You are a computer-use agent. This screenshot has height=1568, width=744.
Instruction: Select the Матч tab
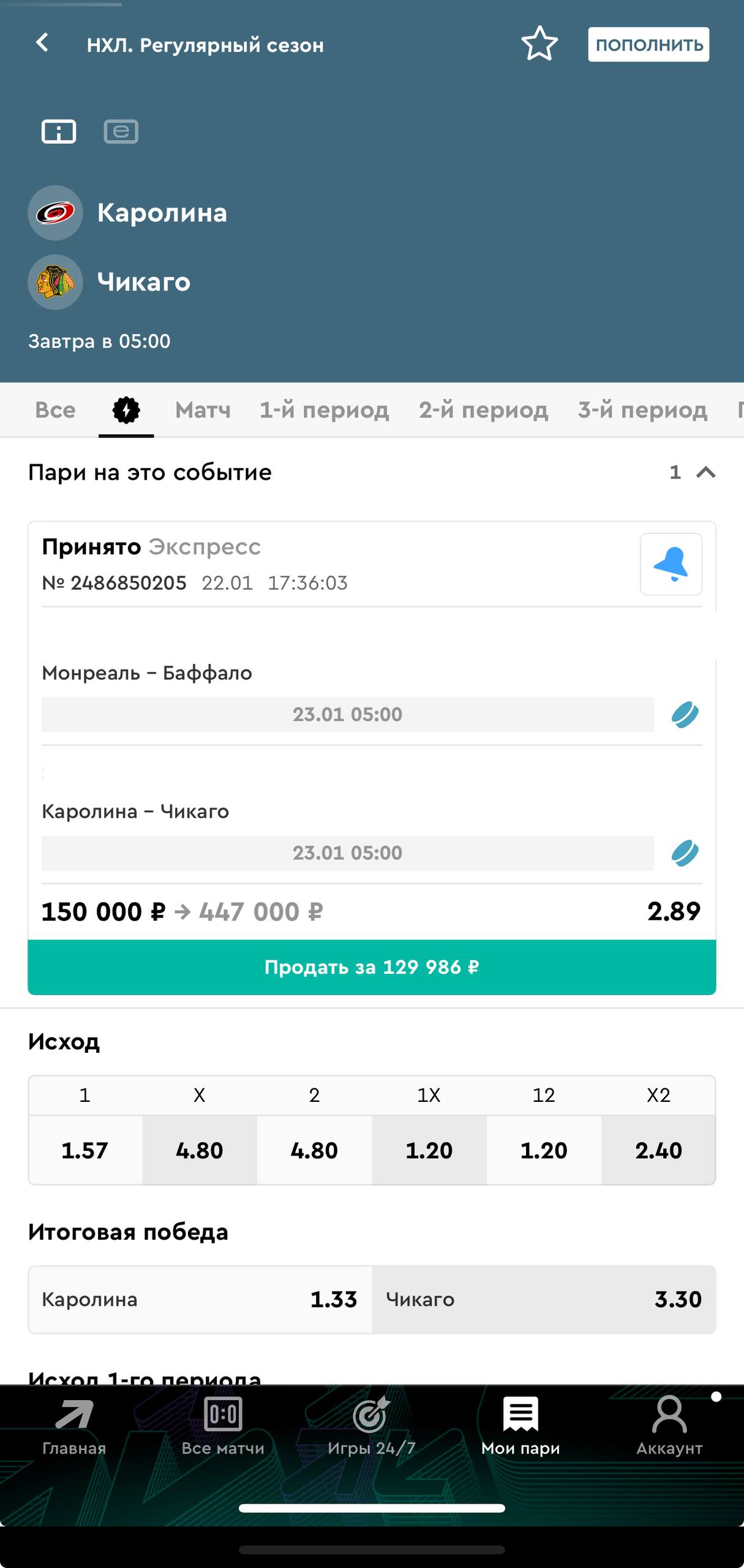click(203, 410)
